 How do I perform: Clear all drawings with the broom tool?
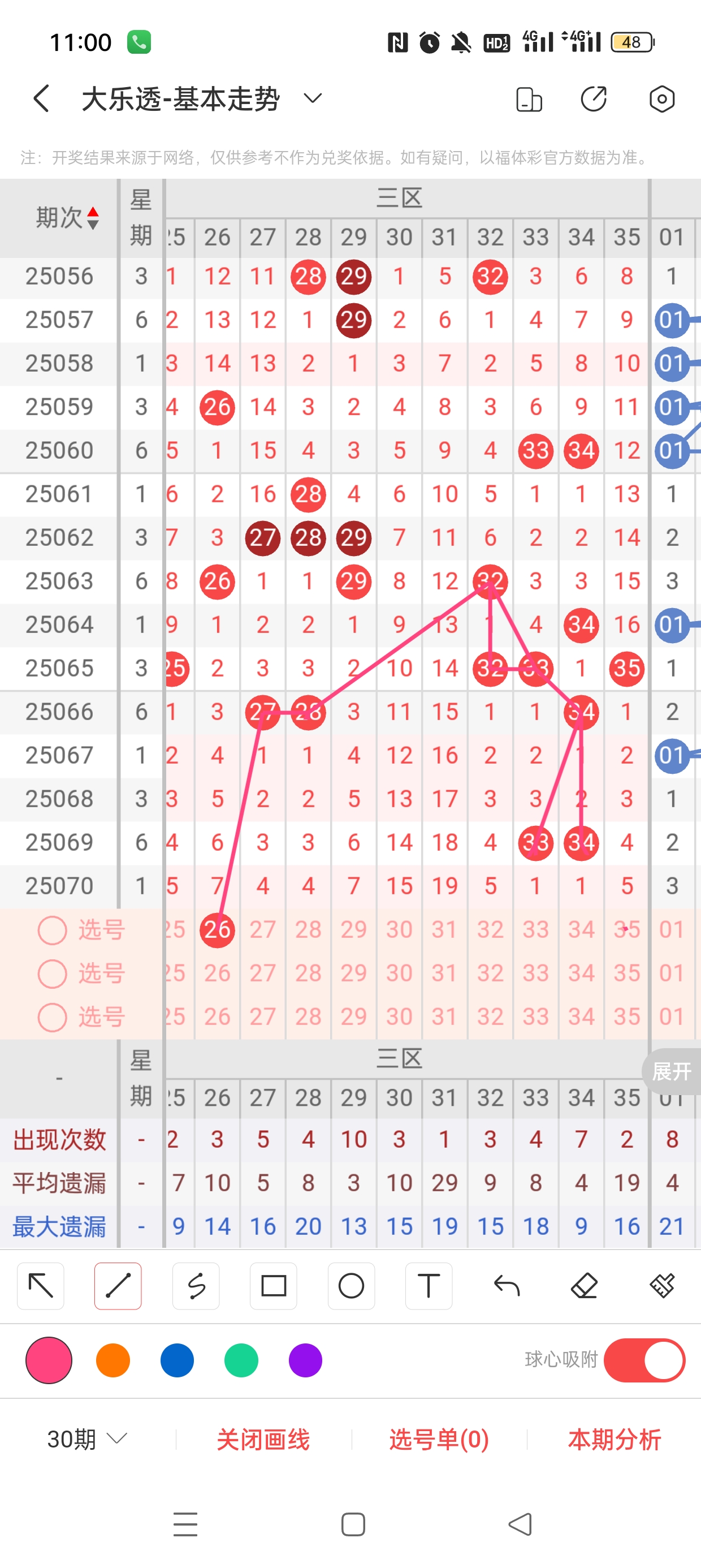pyautogui.click(x=661, y=1286)
